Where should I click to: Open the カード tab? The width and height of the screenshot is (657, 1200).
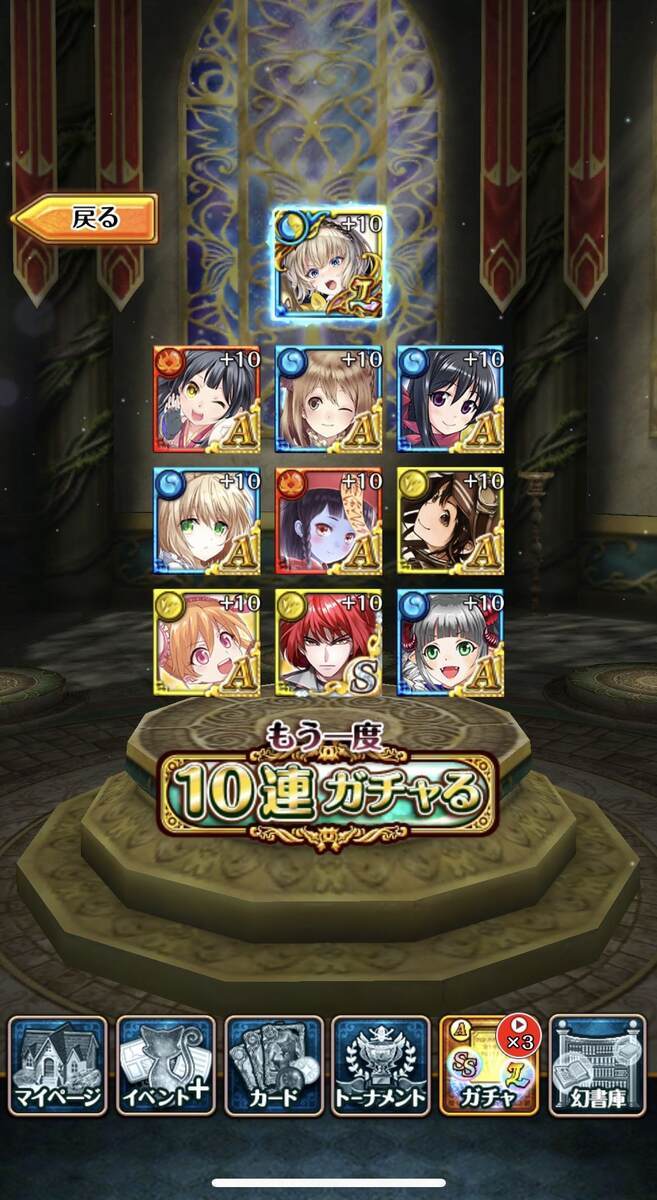tap(273, 1066)
